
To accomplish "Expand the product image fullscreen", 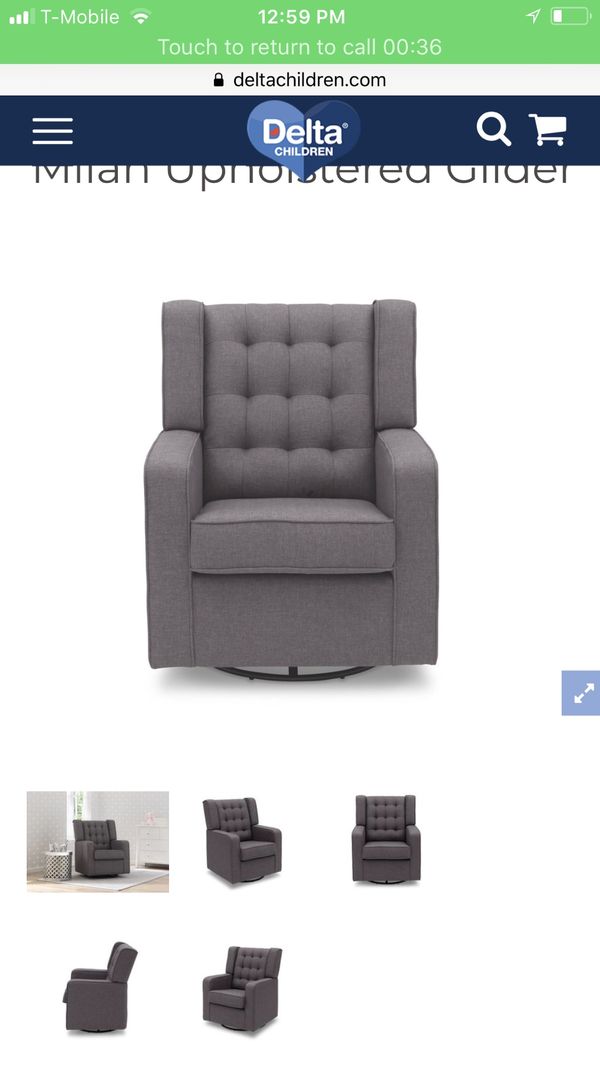I will pos(581,692).
